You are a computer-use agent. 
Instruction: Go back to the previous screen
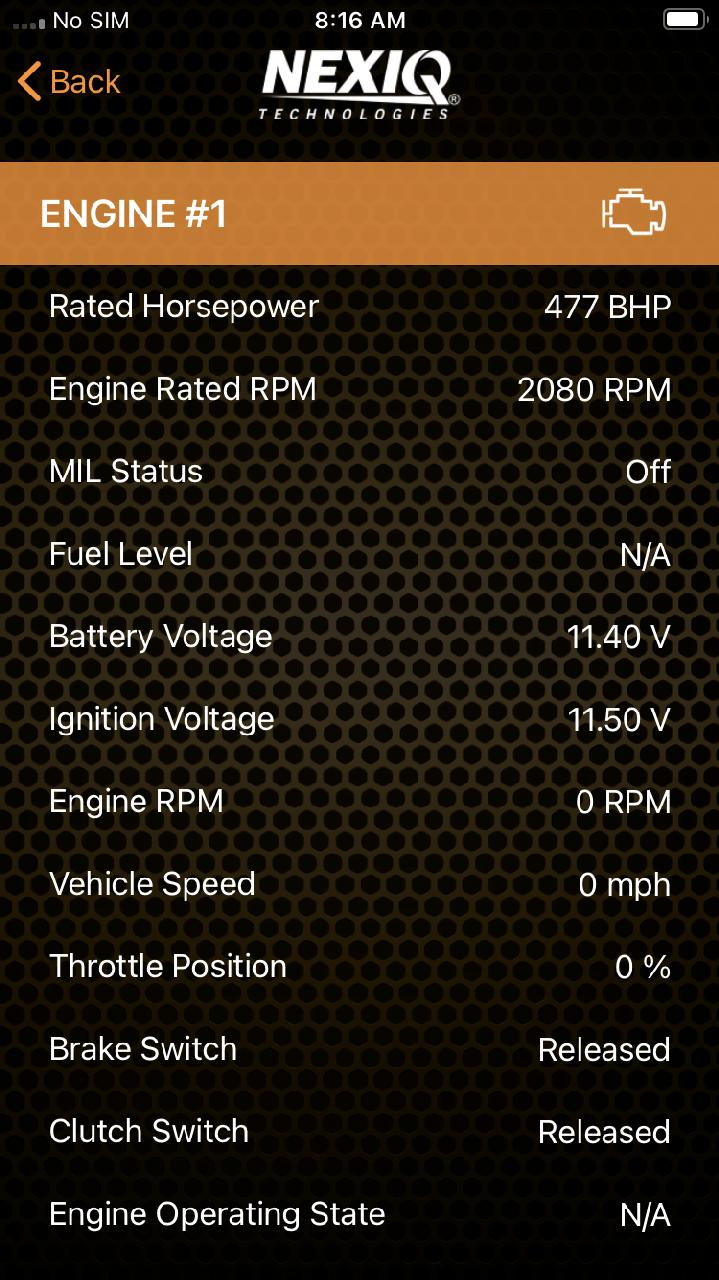69,82
